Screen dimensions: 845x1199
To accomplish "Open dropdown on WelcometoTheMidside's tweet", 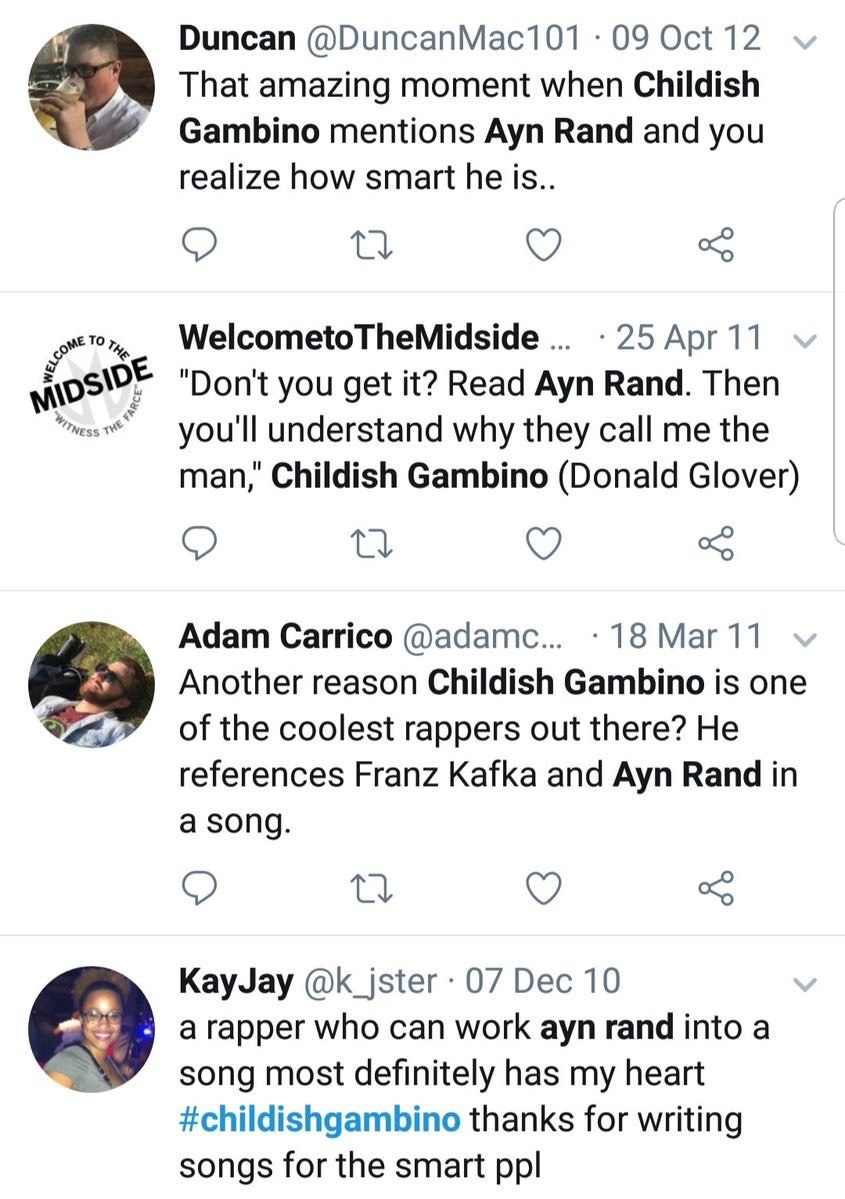I will (x=804, y=341).
